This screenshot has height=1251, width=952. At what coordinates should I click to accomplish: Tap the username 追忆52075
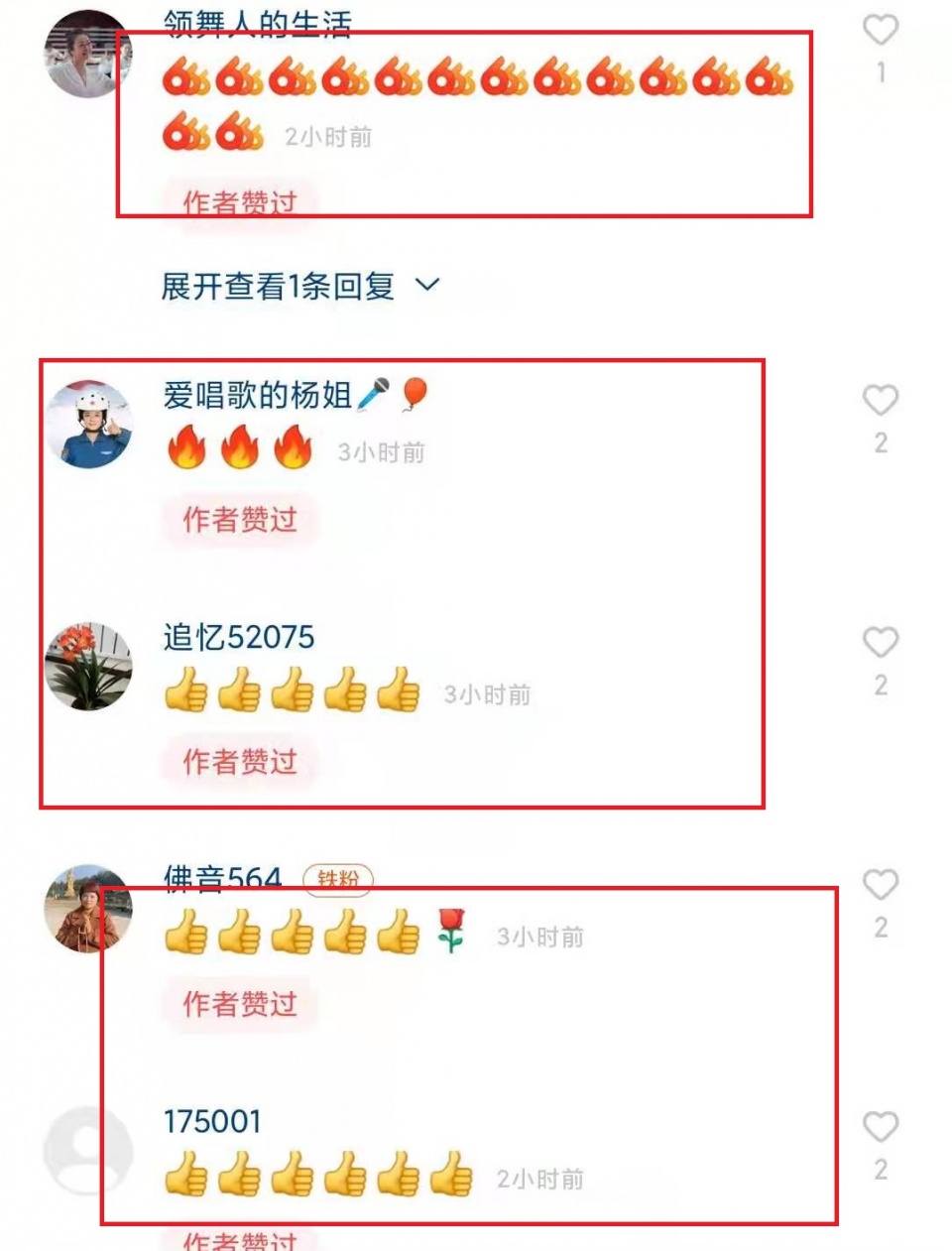tap(239, 637)
